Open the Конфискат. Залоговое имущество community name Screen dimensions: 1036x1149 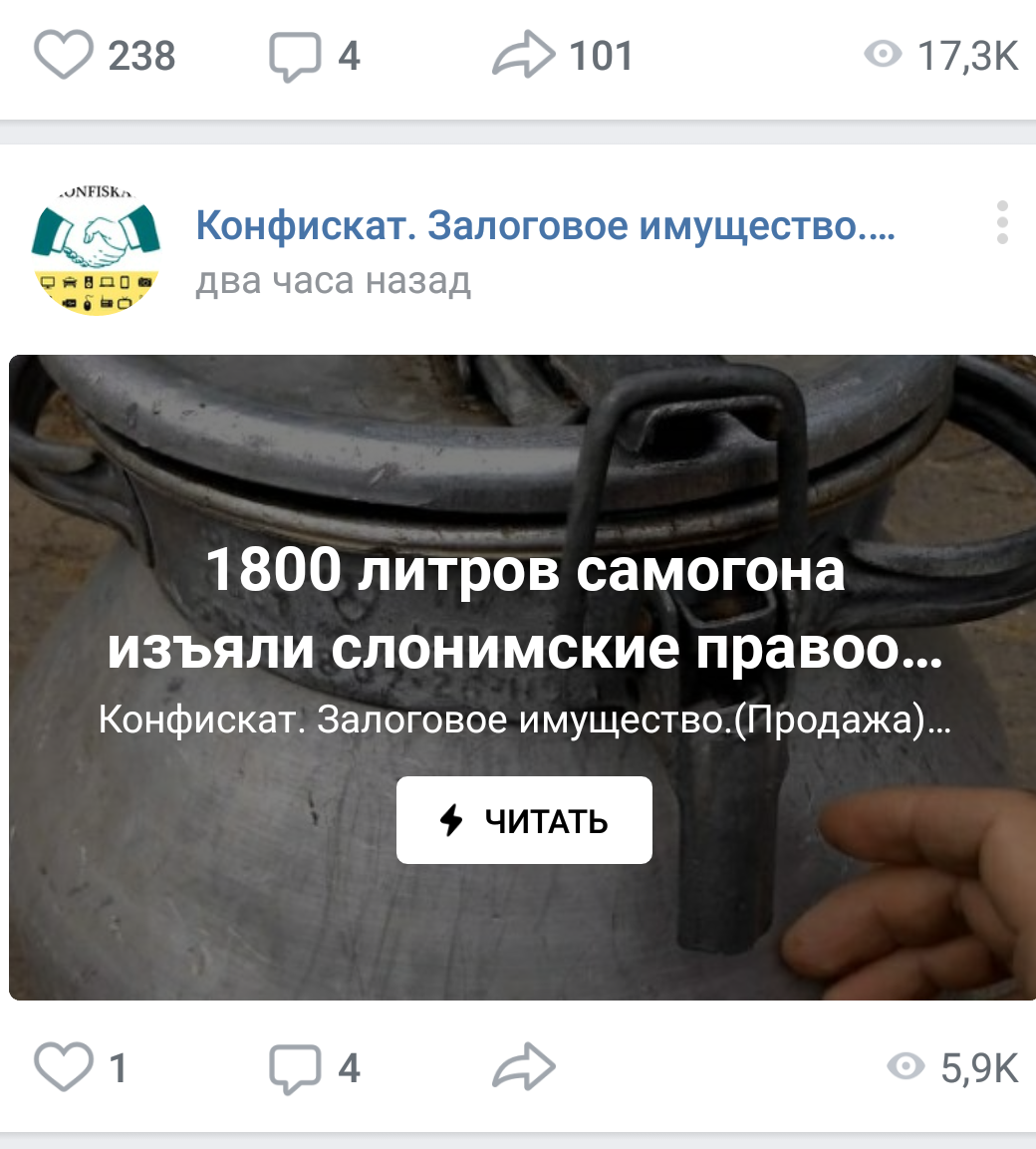545,226
